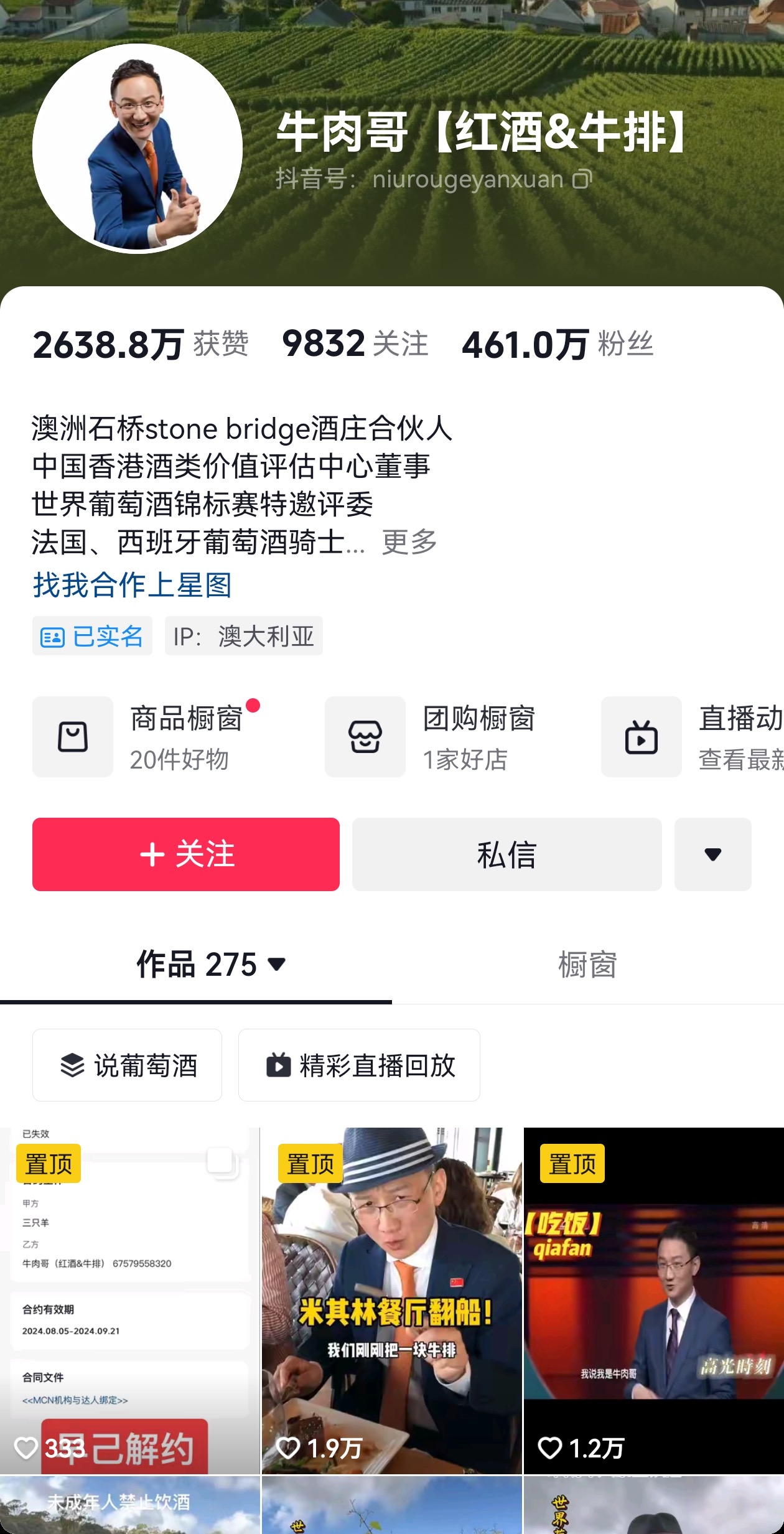
Task: Open the 说葡萄酒 collection chip
Action: coord(127,1065)
